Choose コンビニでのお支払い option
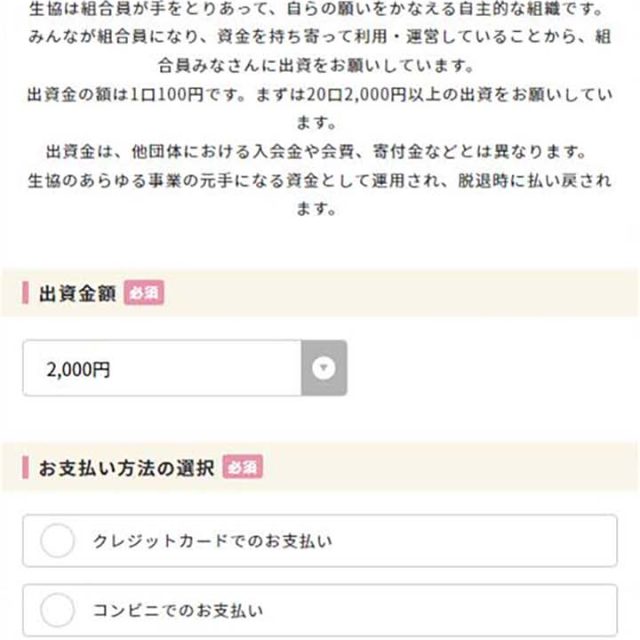This screenshot has width=640, height=640. [x=58, y=609]
